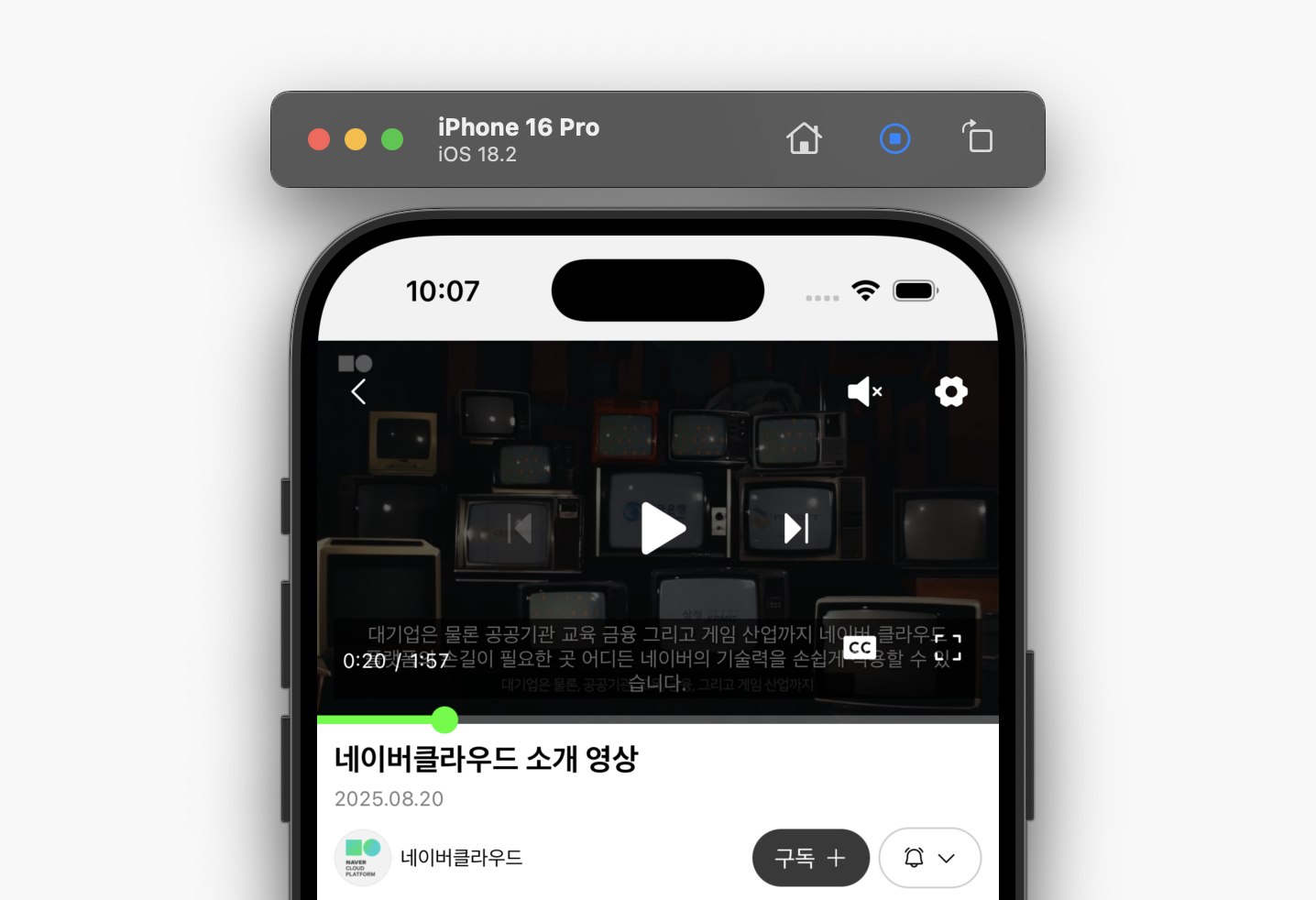Play the video

[663, 528]
